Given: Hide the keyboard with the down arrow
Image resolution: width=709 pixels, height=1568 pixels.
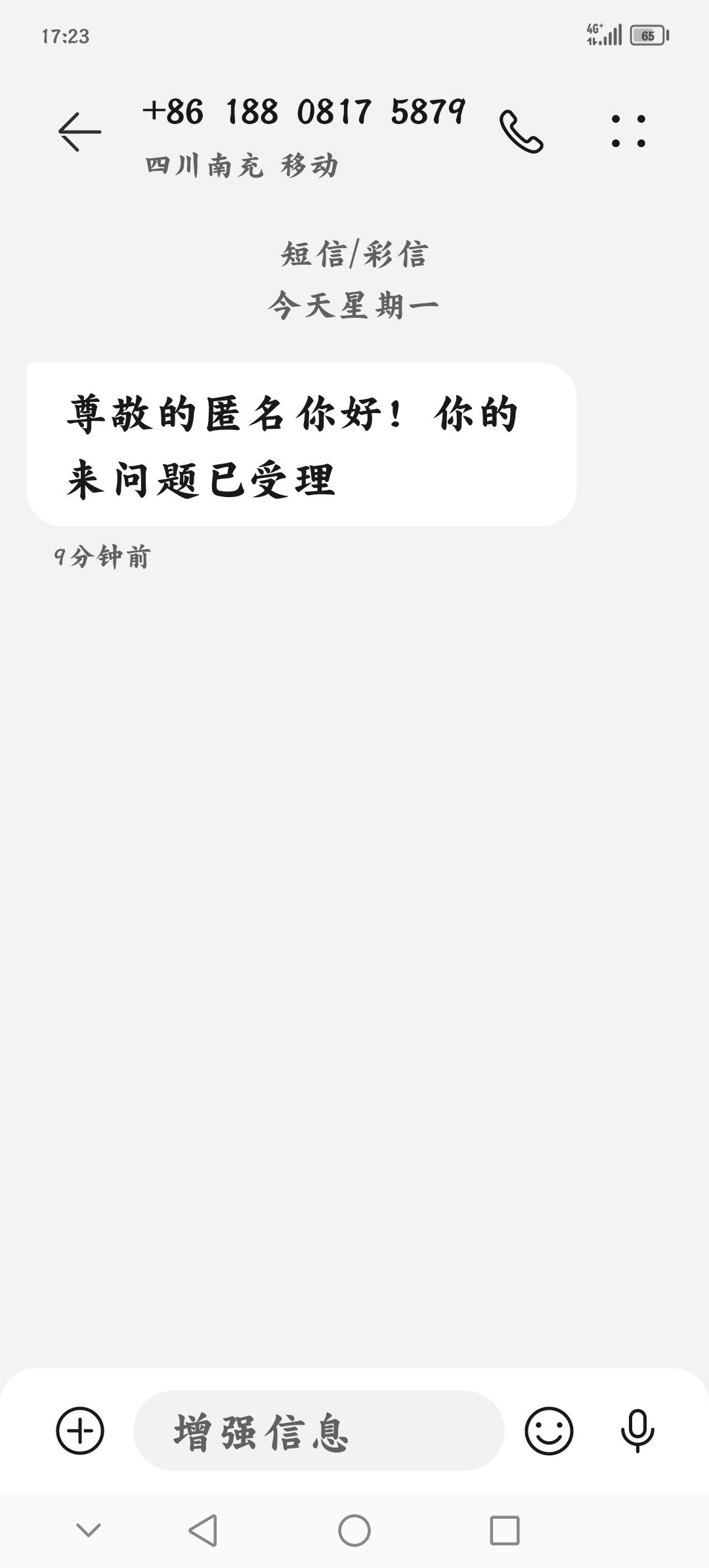Looking at the screenshot, I should tap(89, 1531).
